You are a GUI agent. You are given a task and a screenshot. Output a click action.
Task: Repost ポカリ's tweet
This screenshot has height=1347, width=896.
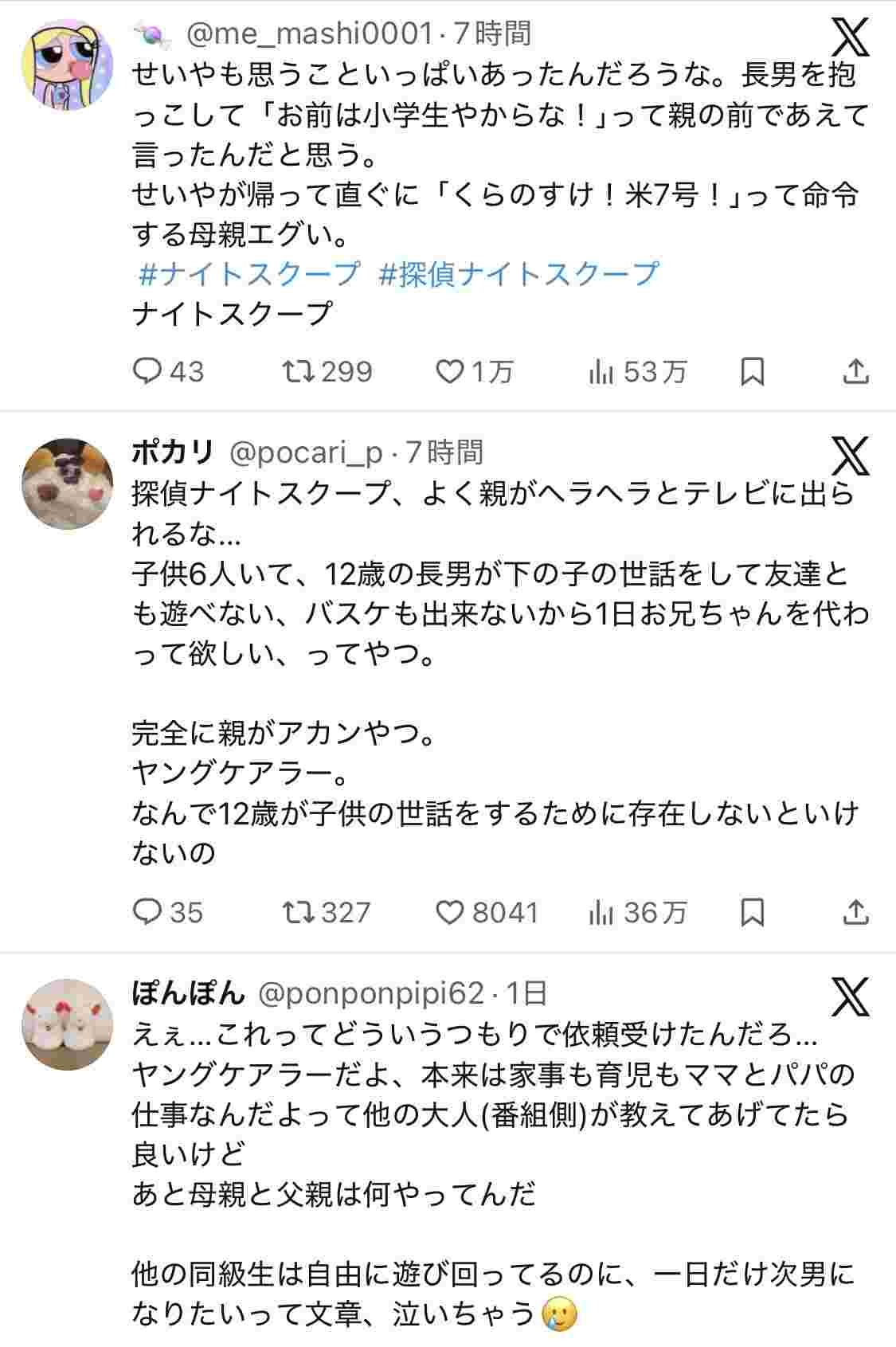(x=299, y=912)
